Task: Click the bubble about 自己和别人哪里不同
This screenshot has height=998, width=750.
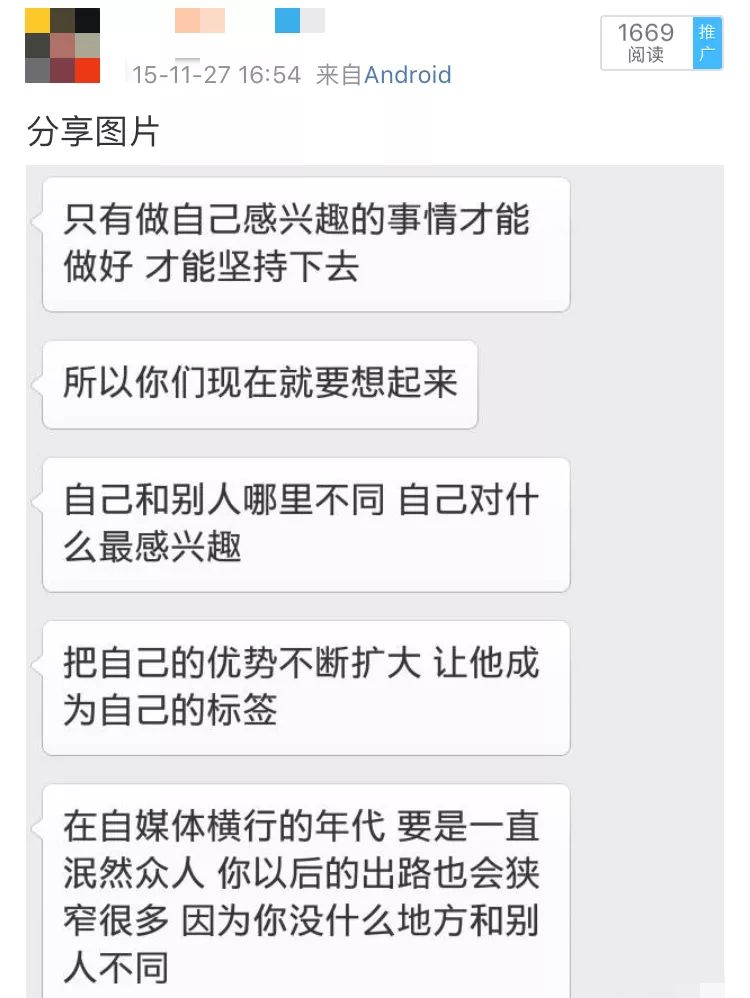Action: click(x=305, y=525)
